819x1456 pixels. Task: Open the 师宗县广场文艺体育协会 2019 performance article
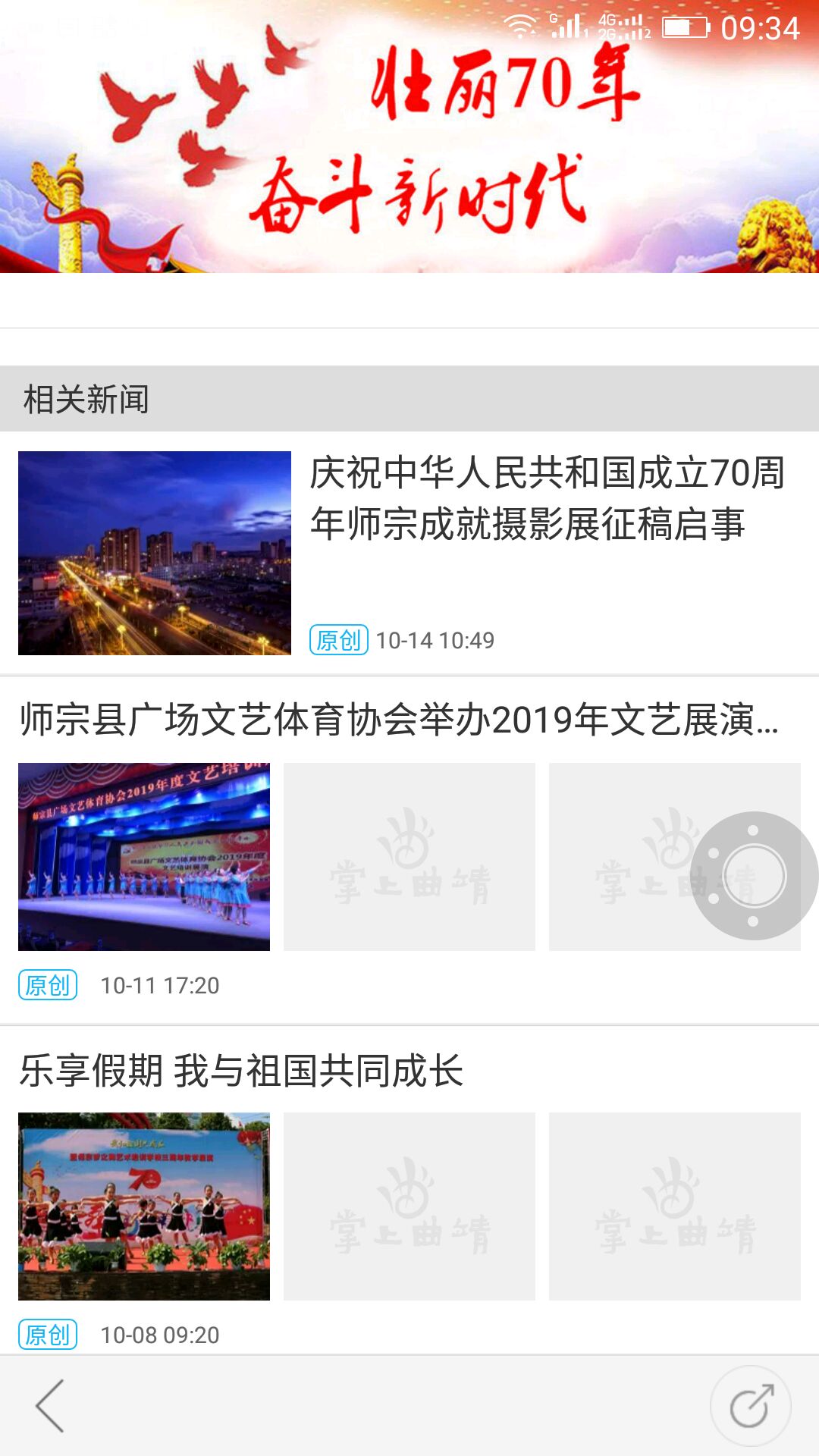[x=399, y=720]
